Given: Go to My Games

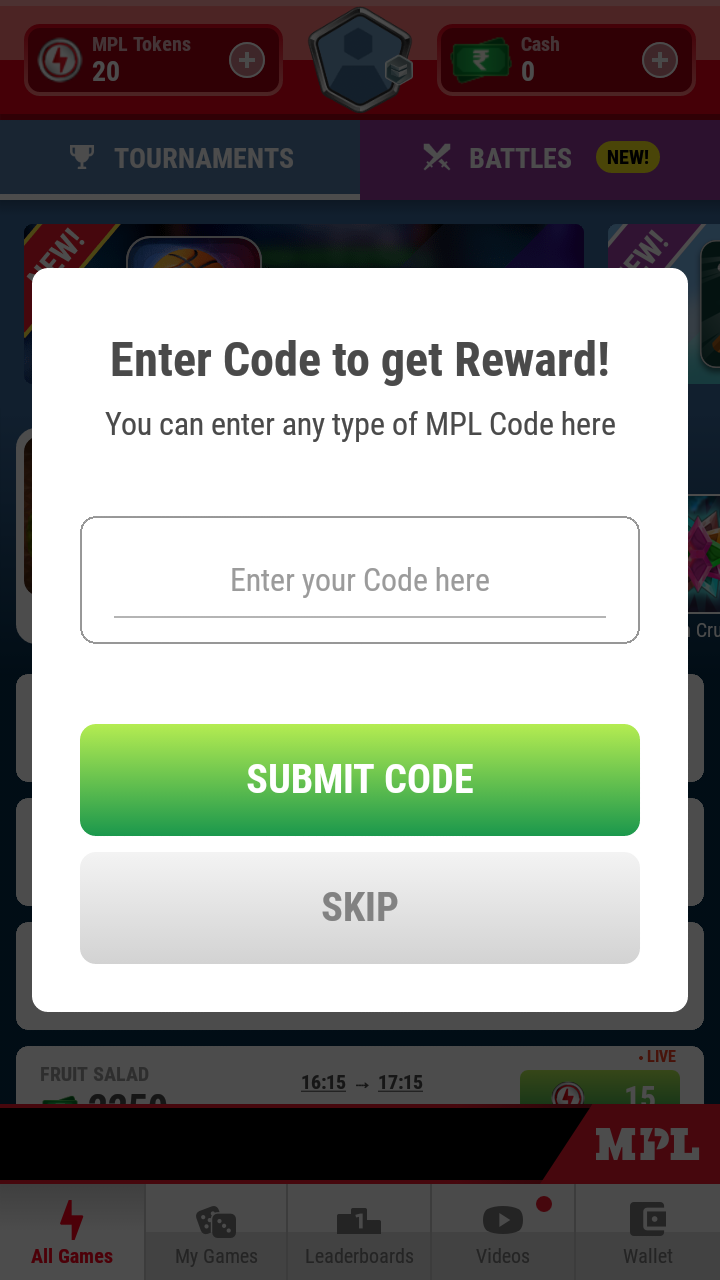Looking at the screenshot, I should click(216, 1233).
